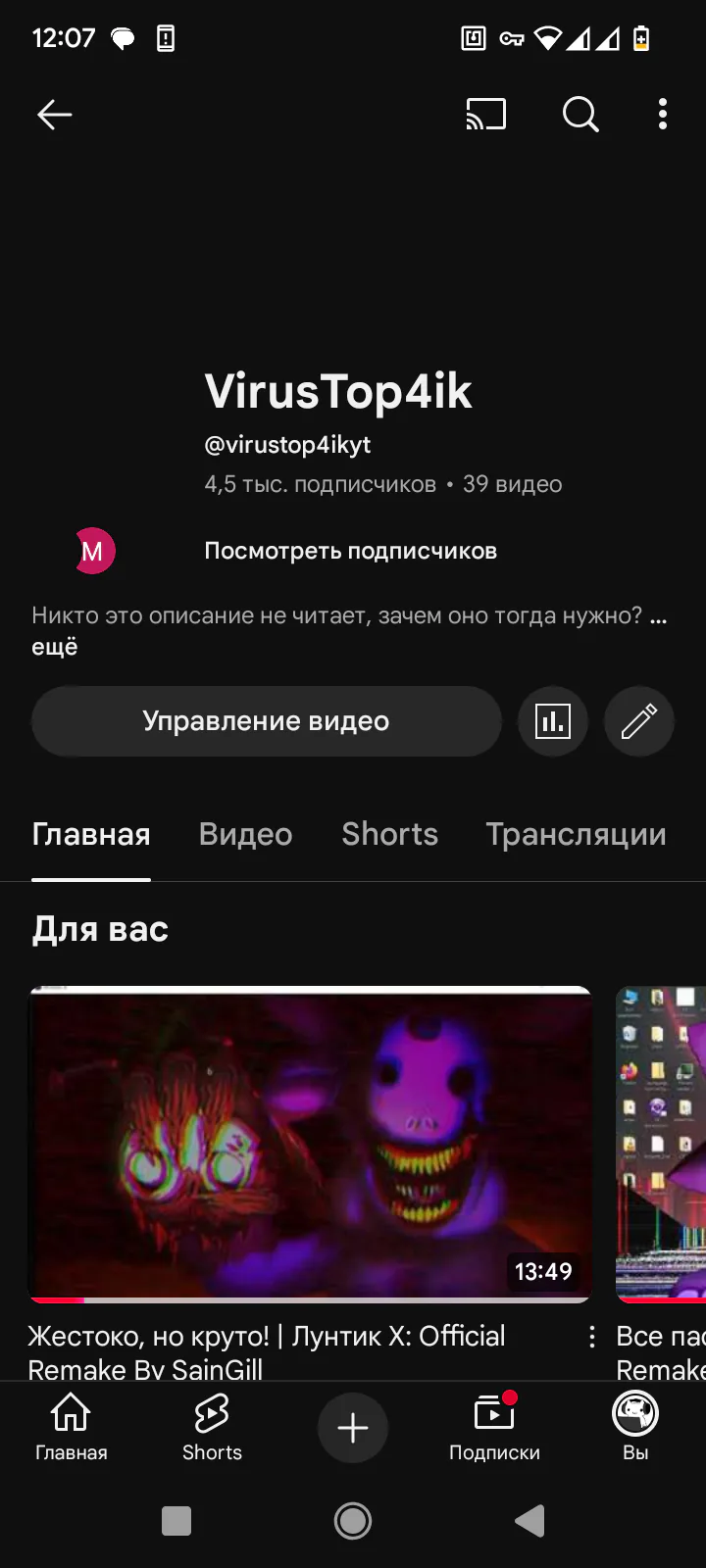Open Shorts in bottom navigation
The image size is (706, 1568).
tap(212, 1427)
